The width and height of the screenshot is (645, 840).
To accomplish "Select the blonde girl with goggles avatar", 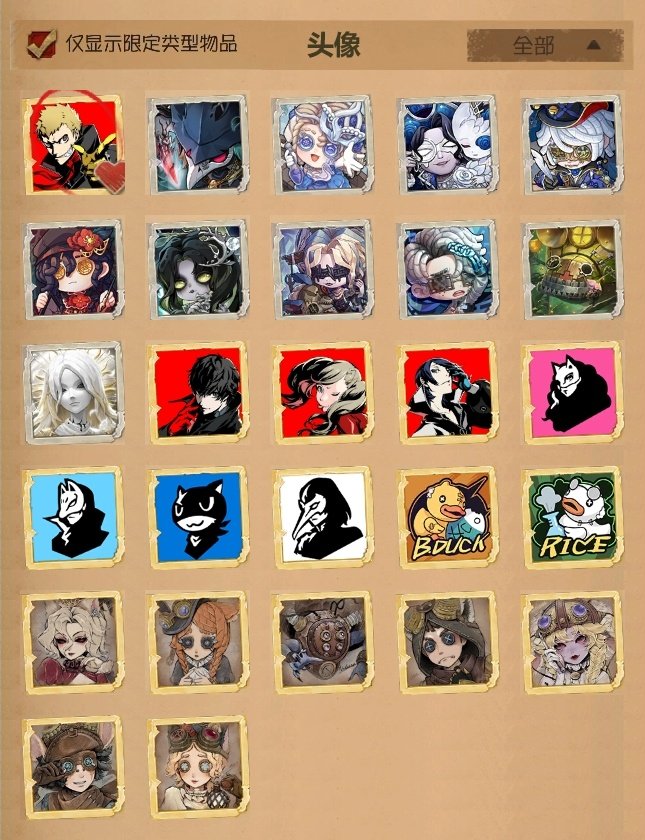I will (x=197, y=765).
